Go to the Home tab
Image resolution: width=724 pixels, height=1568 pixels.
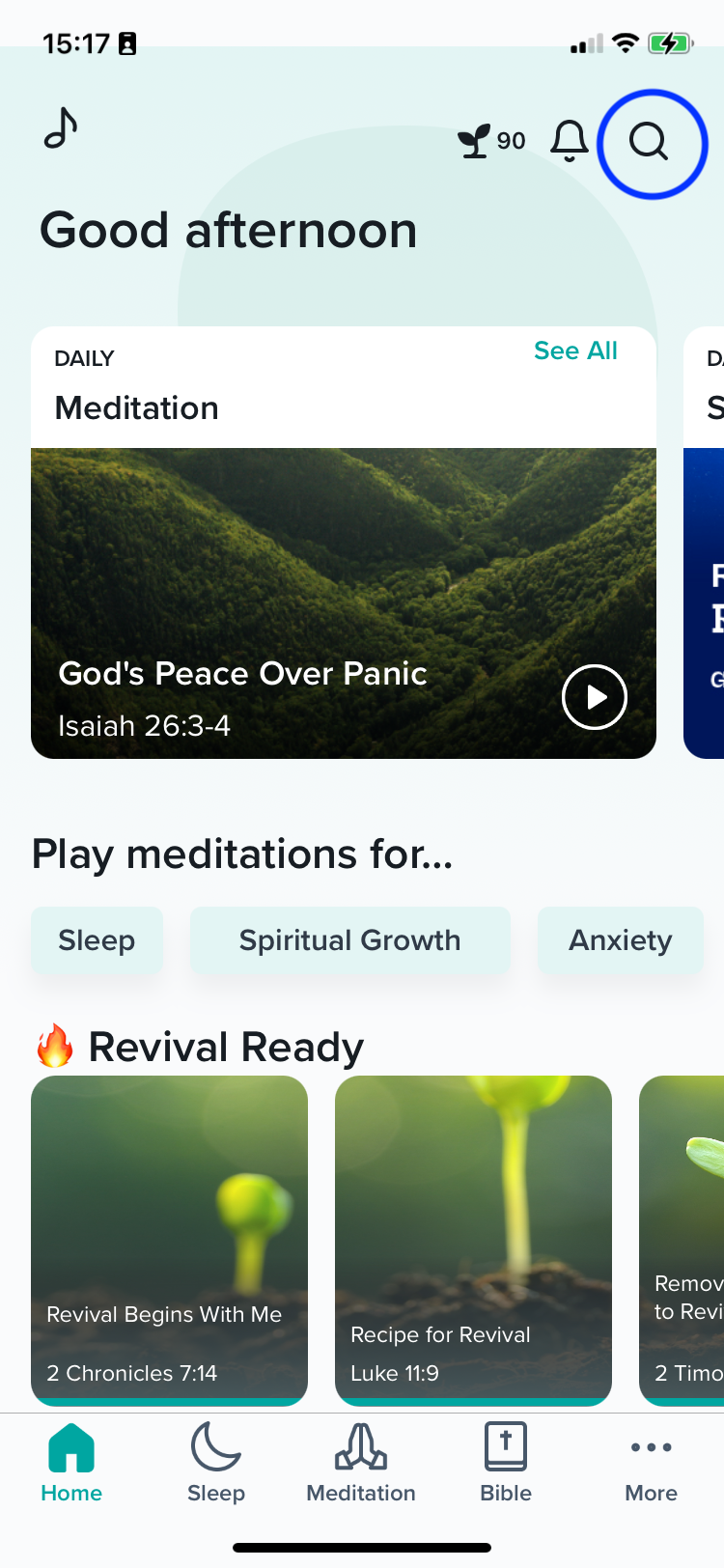click(71, 1464)
